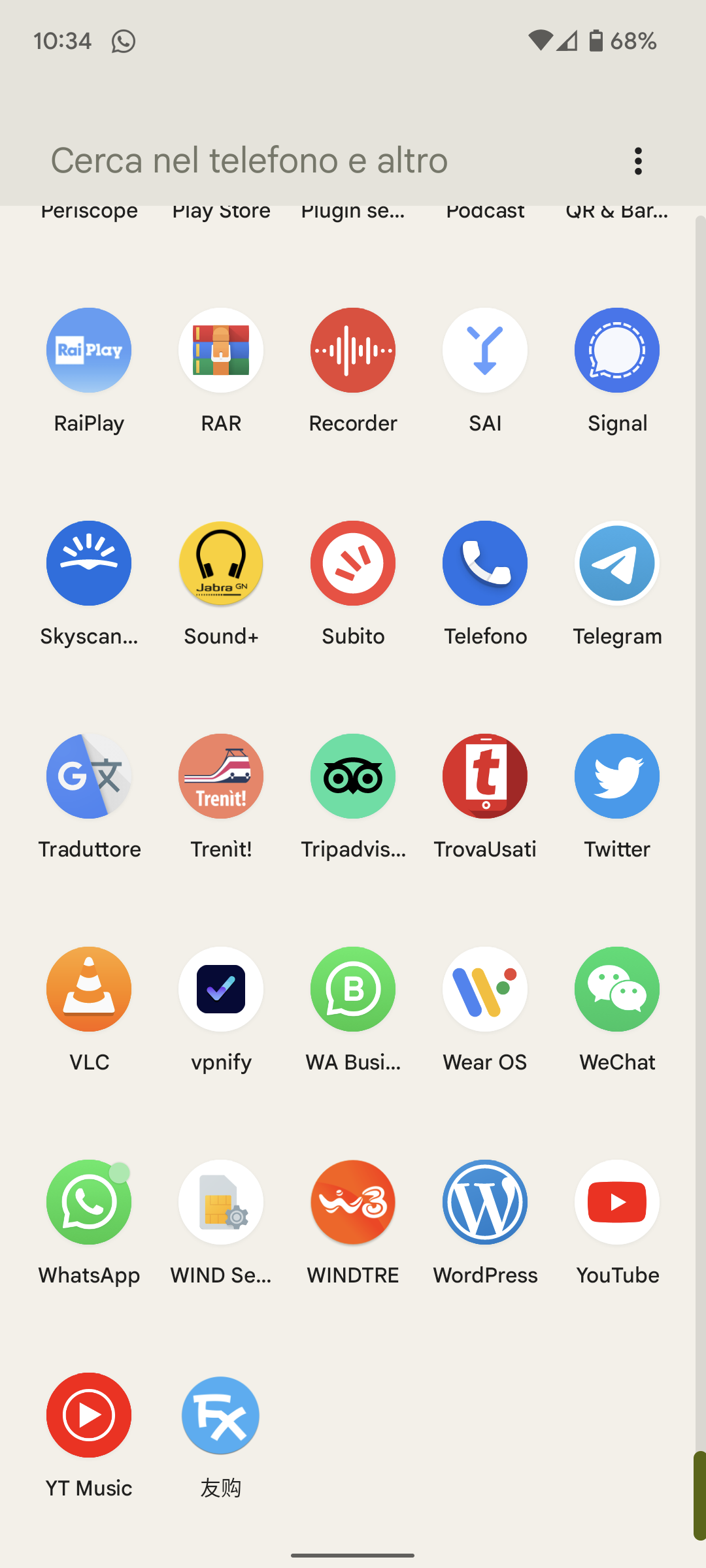Launch the Trenìt! app
The width and height of the screenshot is (706, 1568).
[x=221, y=777]
